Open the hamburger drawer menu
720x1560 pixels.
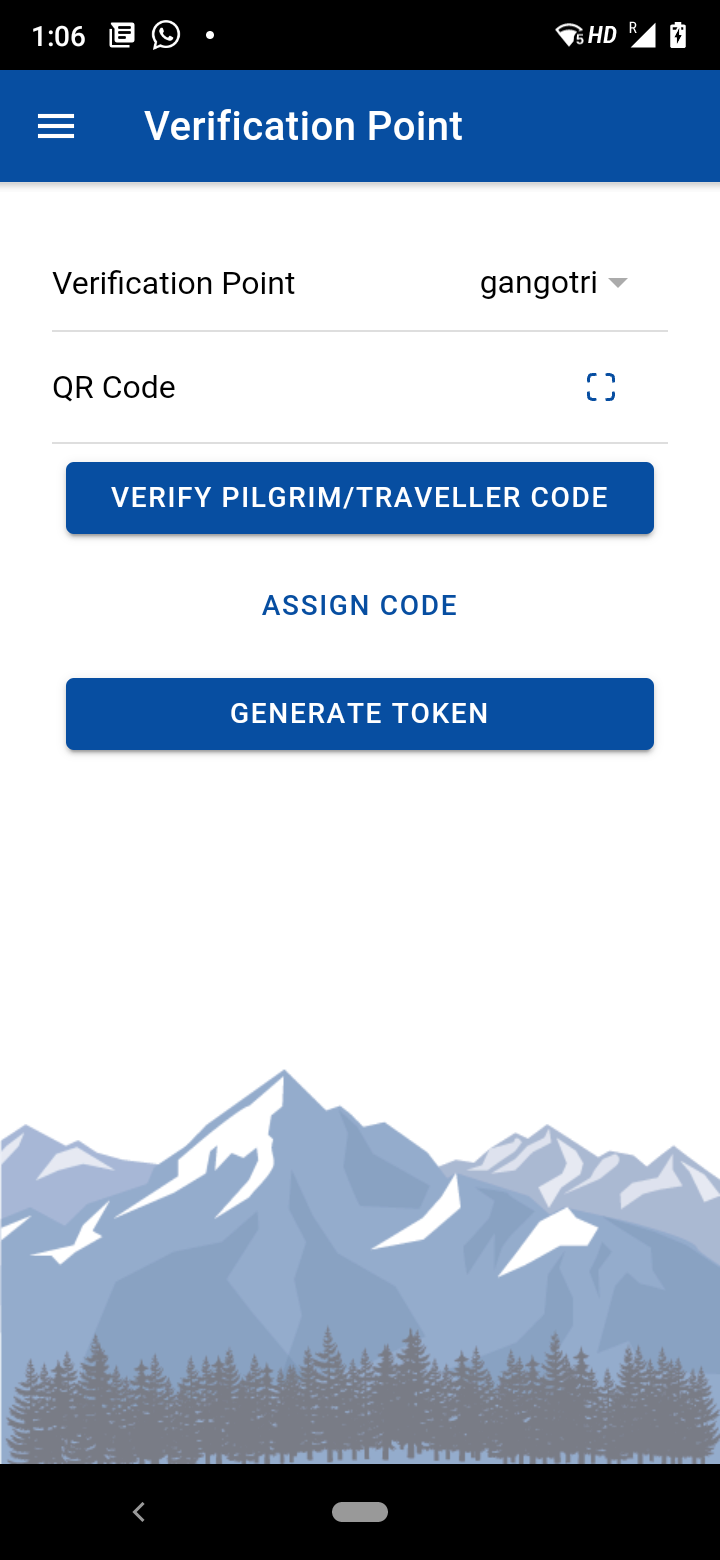[x=56, y=126]
